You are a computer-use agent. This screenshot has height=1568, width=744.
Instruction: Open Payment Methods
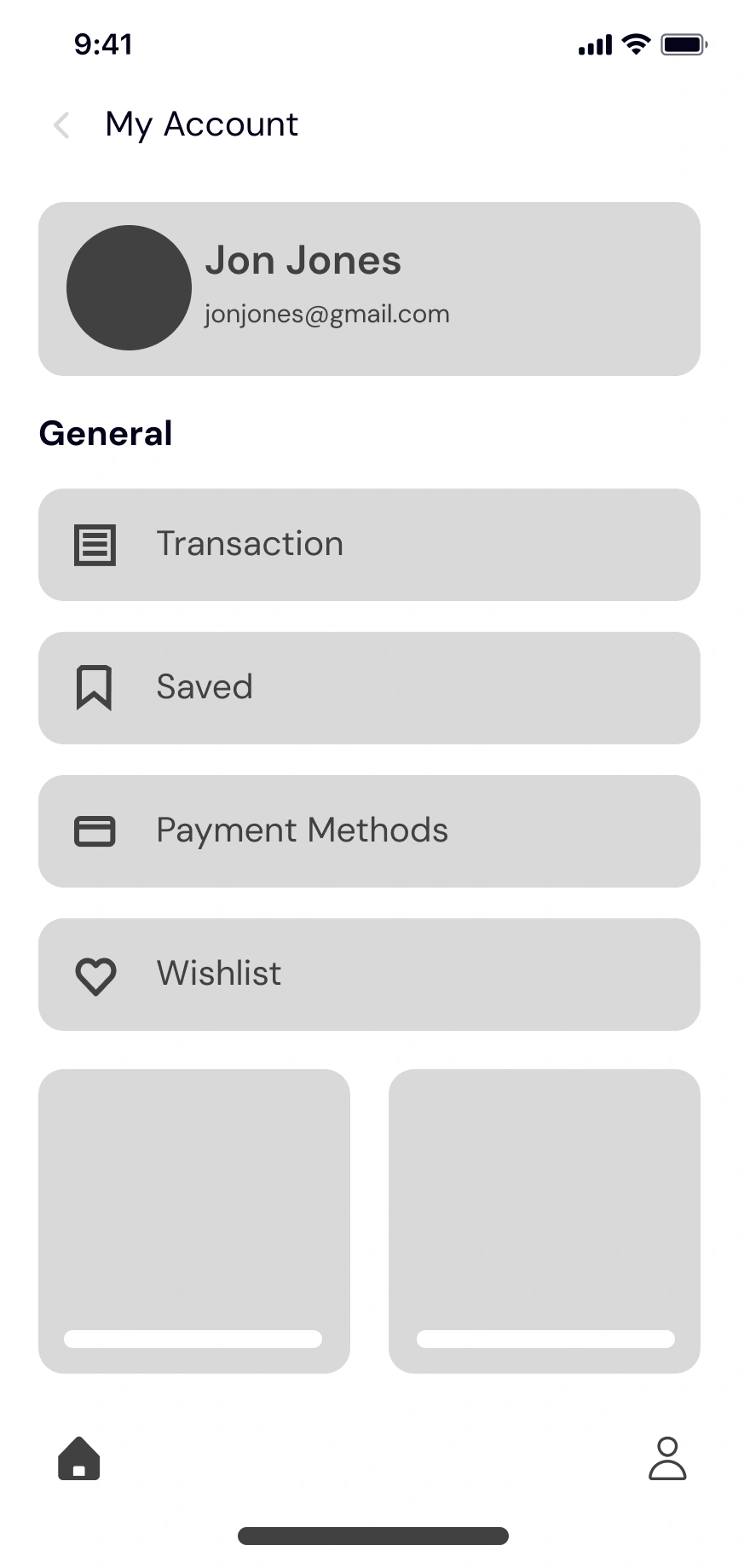[369, 831]
